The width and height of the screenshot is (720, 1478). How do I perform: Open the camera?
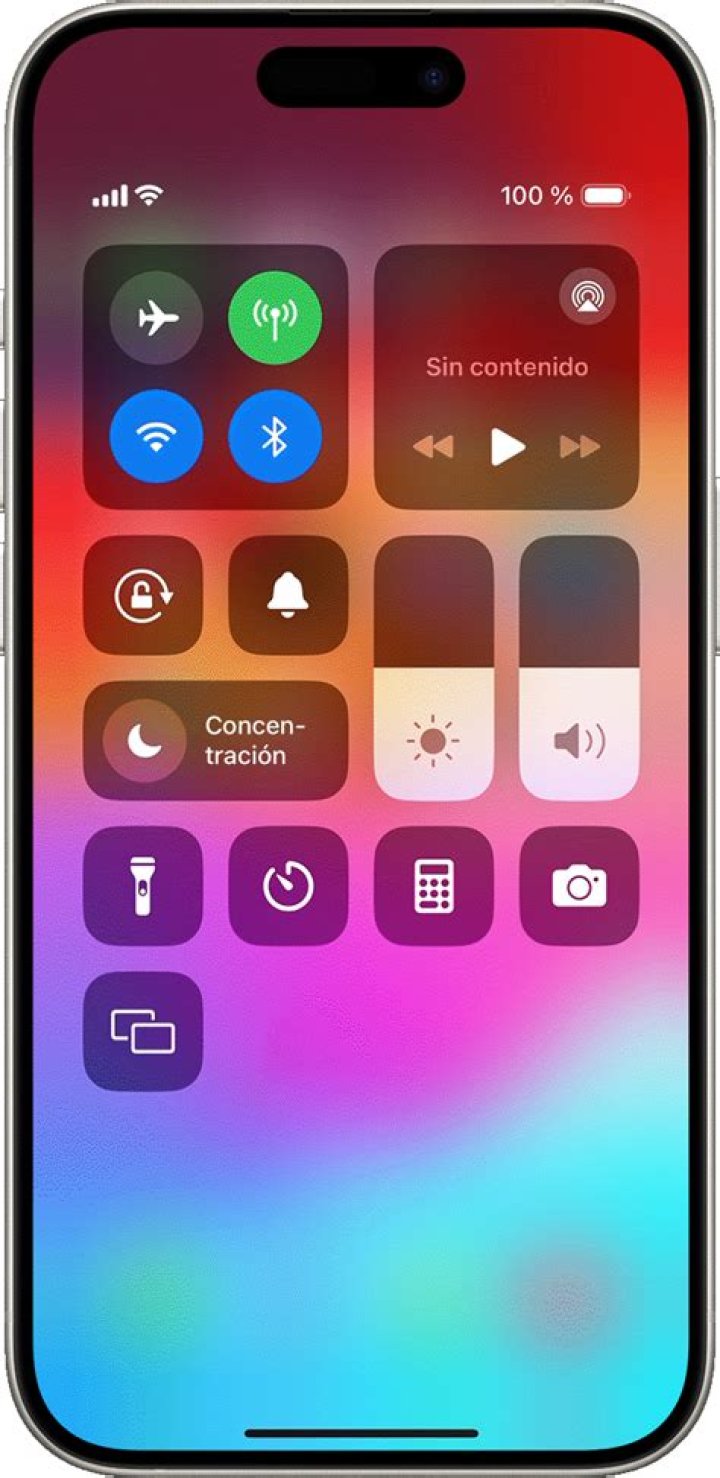tap(579, 886)
